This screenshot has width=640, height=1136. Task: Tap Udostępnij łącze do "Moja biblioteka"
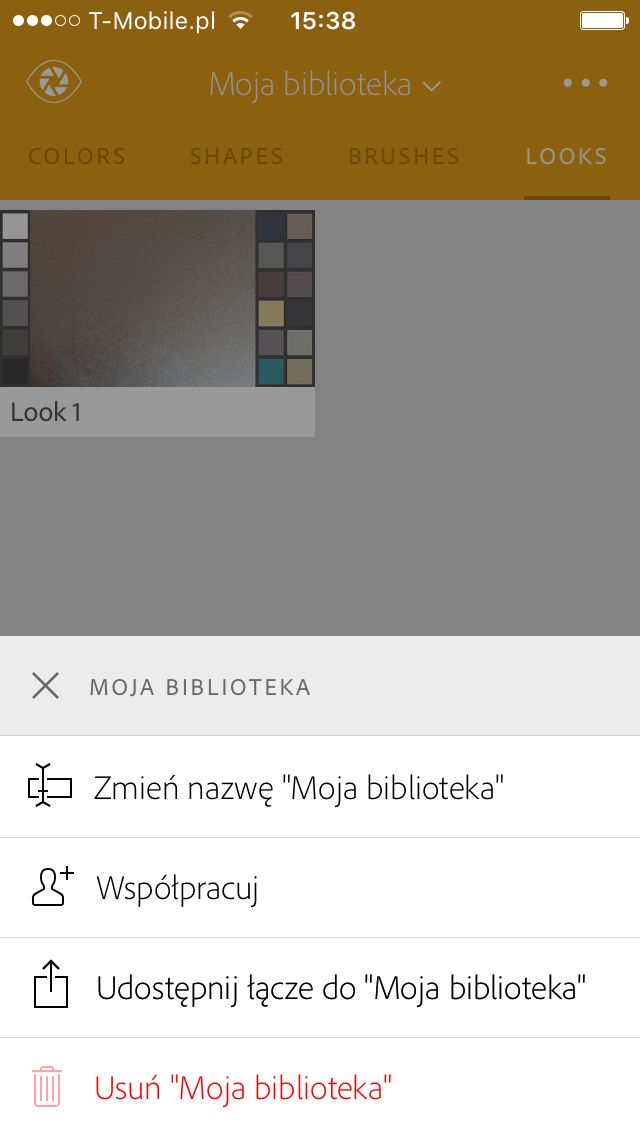(320, 987)
